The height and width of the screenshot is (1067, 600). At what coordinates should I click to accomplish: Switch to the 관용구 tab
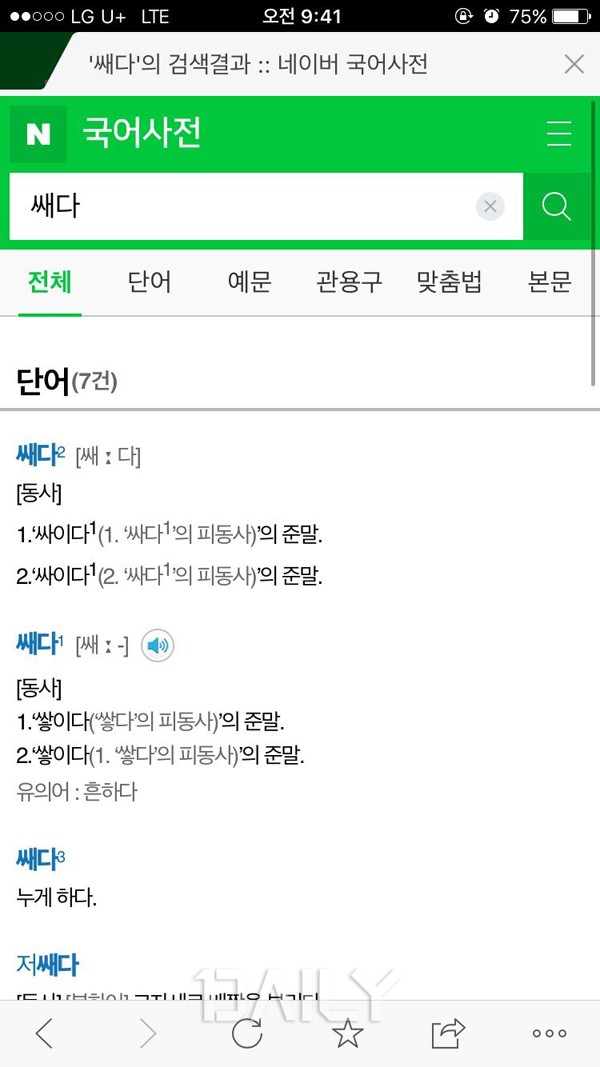[x=349, y=282]
